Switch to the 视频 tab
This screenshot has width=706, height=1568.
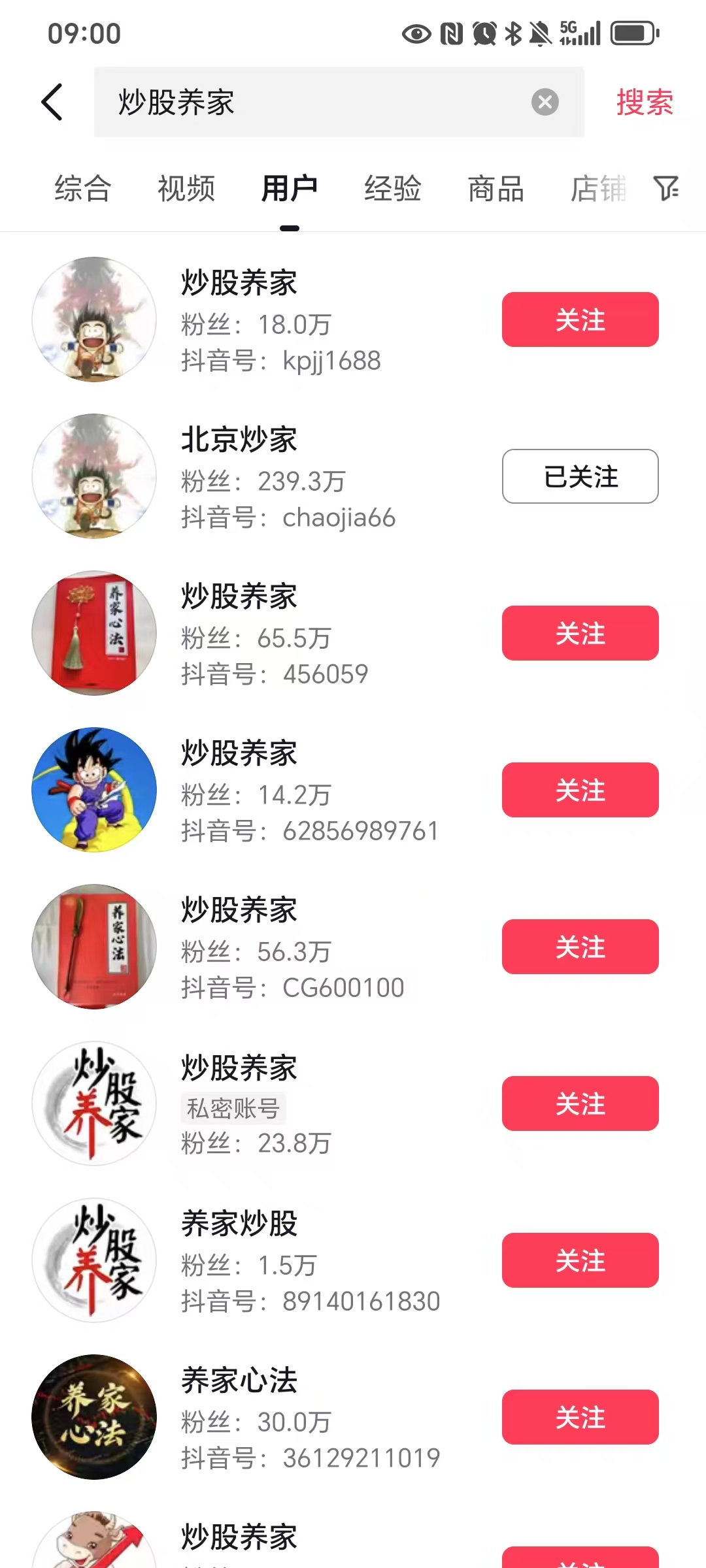click(x=186, y=188)
